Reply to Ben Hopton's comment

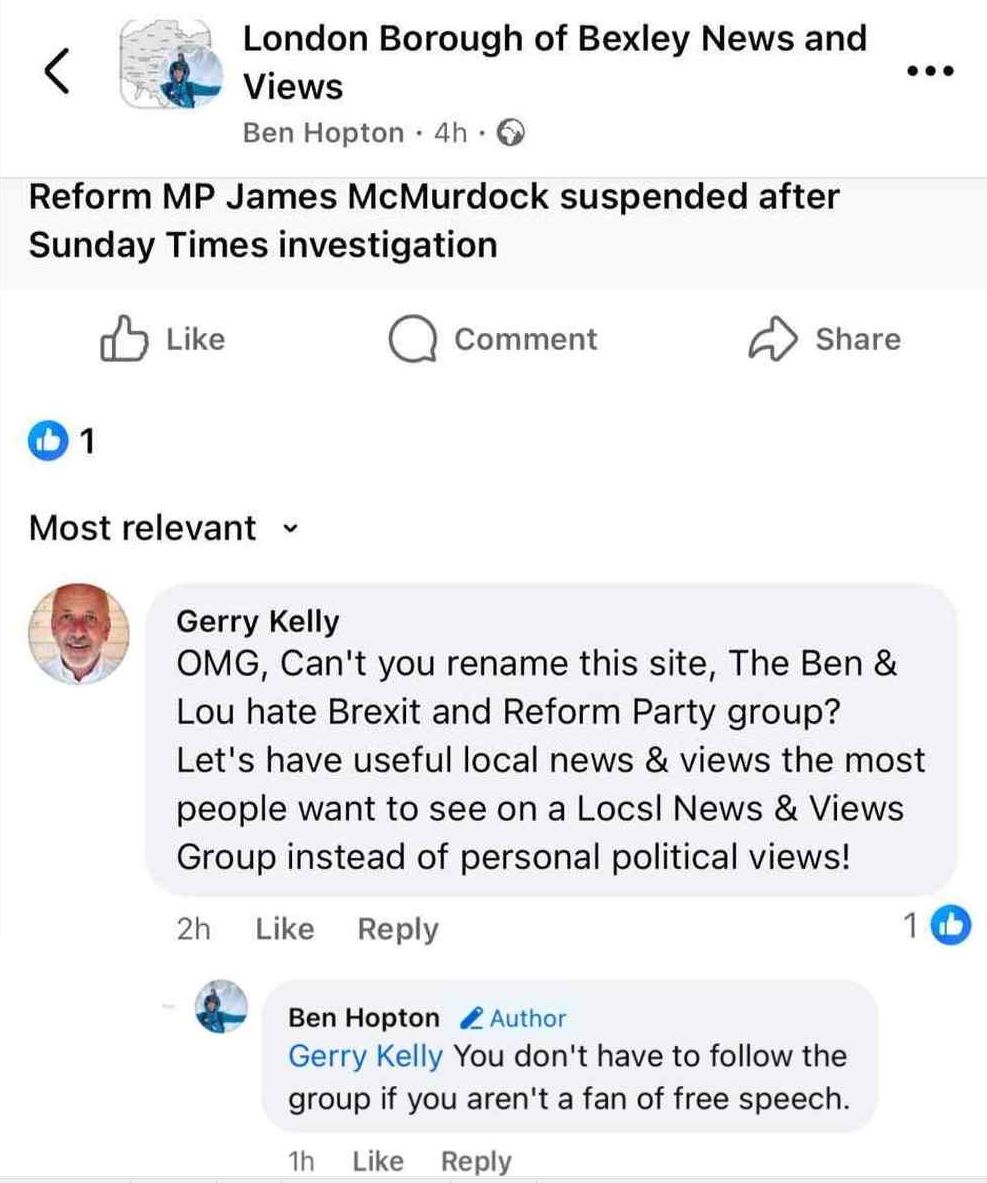[x=476, y=1161]
